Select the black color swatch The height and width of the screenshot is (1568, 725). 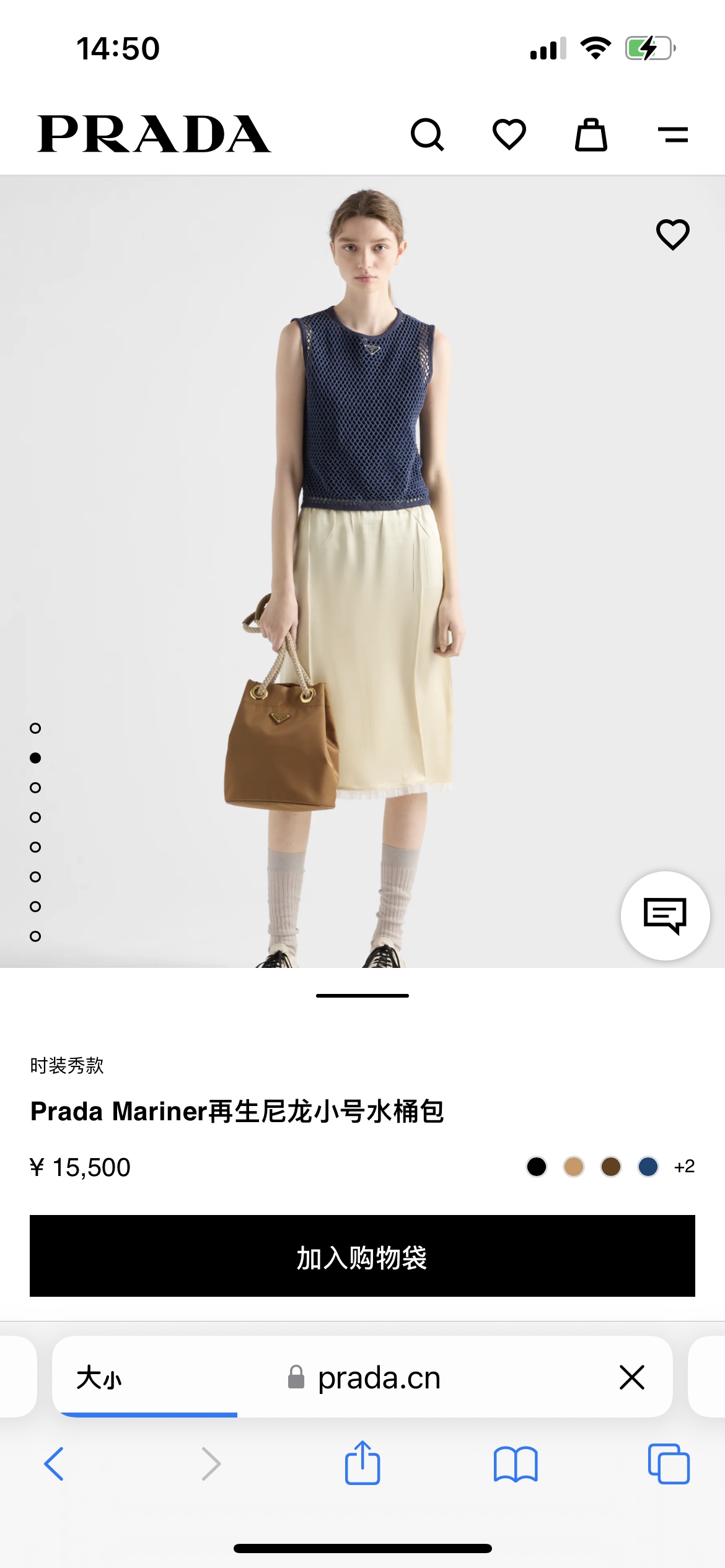pos(537,1167)
